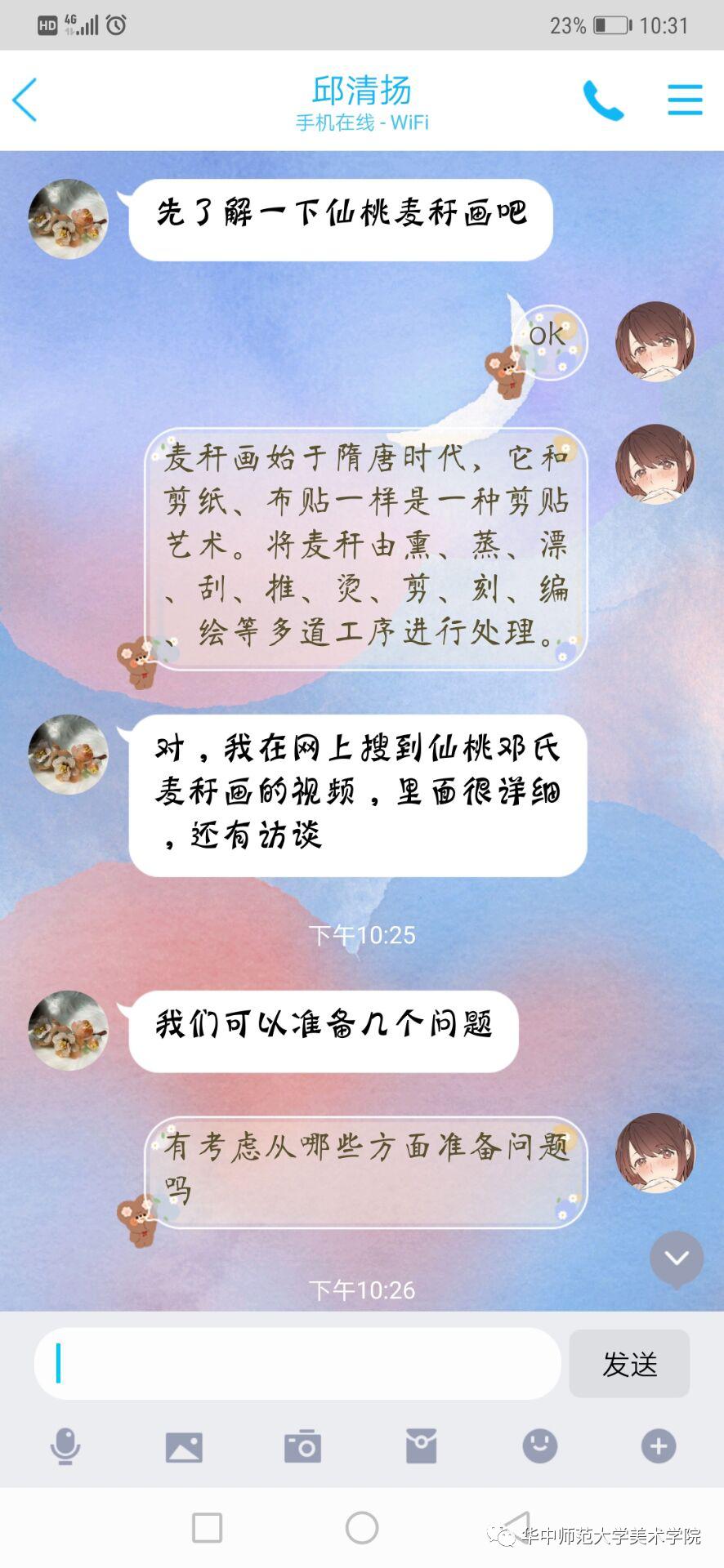The image size is (724, 1568).
Task: Open the chat settings menu
Action: [x=685, y=100]
